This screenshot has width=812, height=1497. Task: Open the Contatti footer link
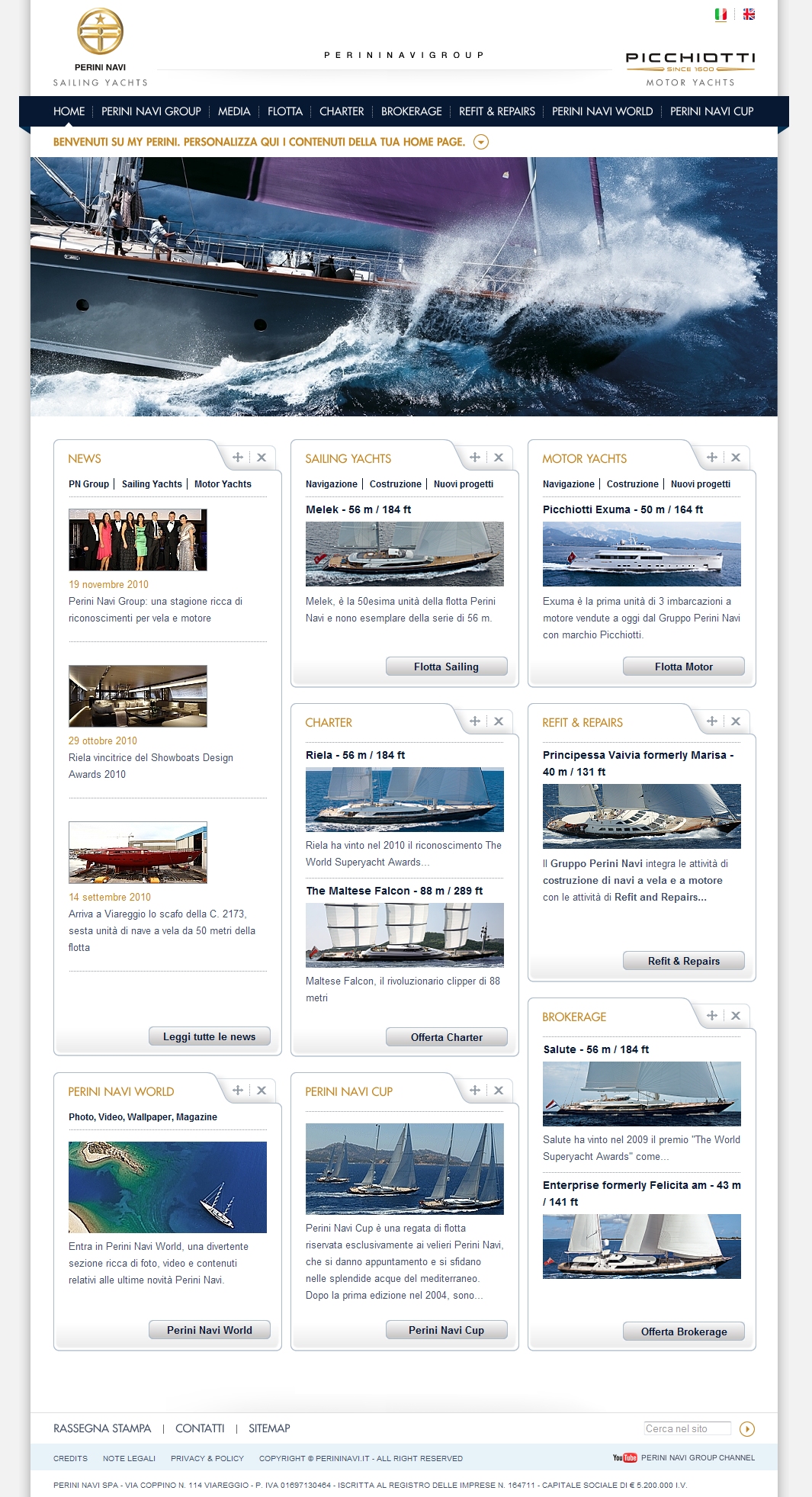[200, 1428]
